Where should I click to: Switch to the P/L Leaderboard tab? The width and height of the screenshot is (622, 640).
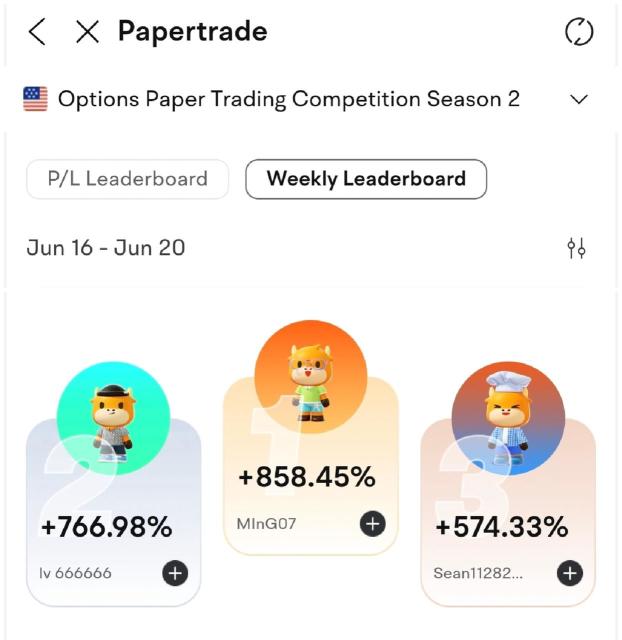tap(127, 179)
